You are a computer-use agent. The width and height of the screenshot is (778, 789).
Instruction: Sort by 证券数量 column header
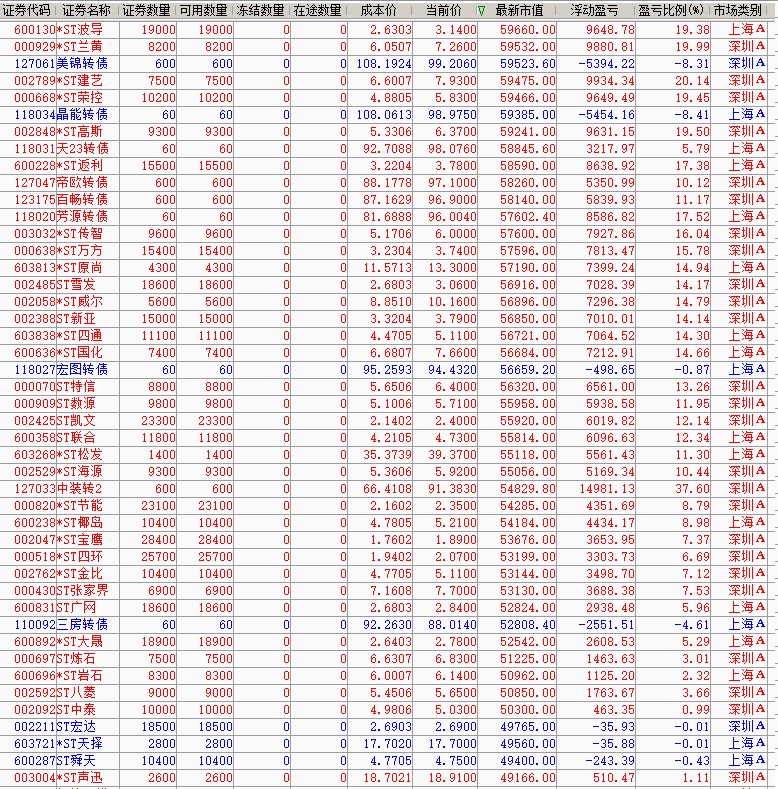coord(147,10)
